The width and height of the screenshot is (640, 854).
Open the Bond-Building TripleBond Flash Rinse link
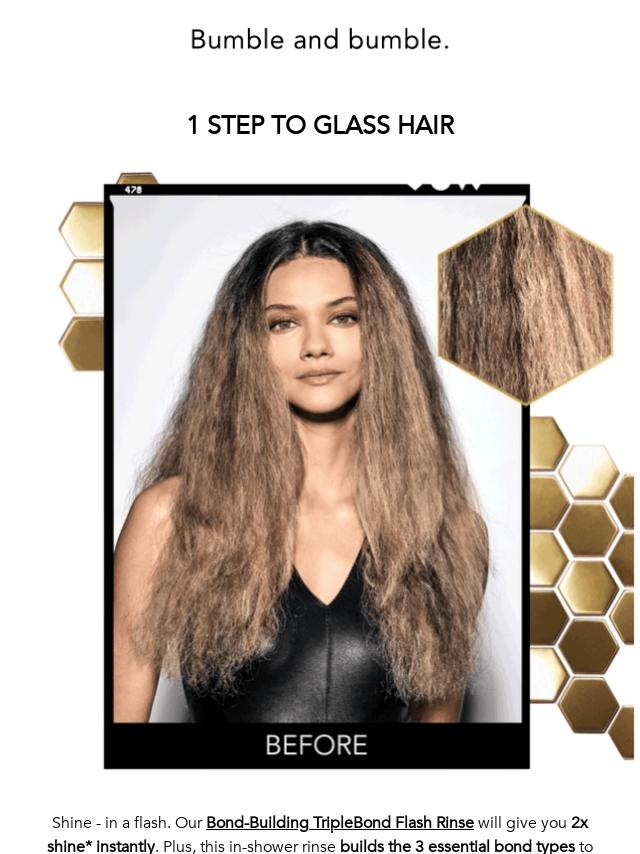click(x=340, y=823)
